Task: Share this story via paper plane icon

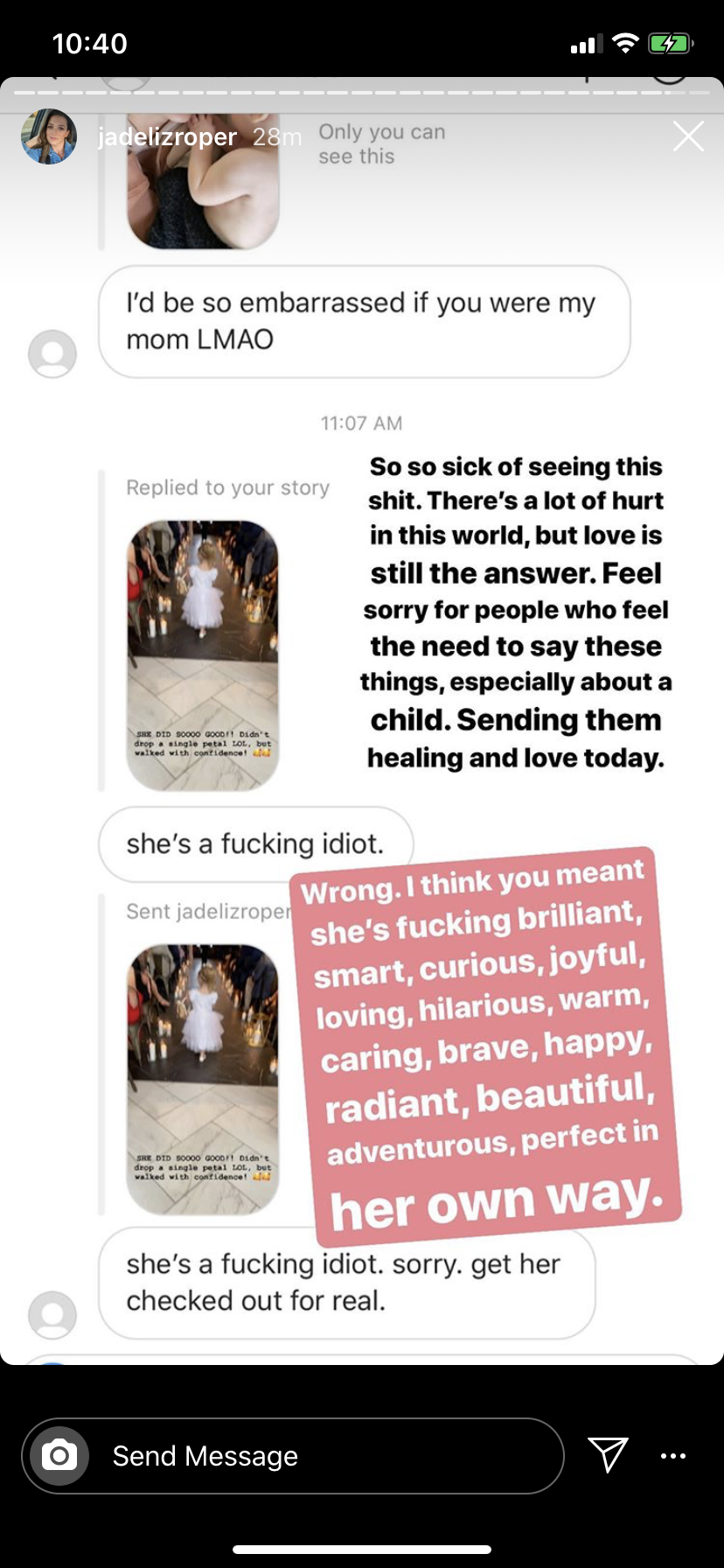Action: pyautogui.click(x=608, y=1454)
